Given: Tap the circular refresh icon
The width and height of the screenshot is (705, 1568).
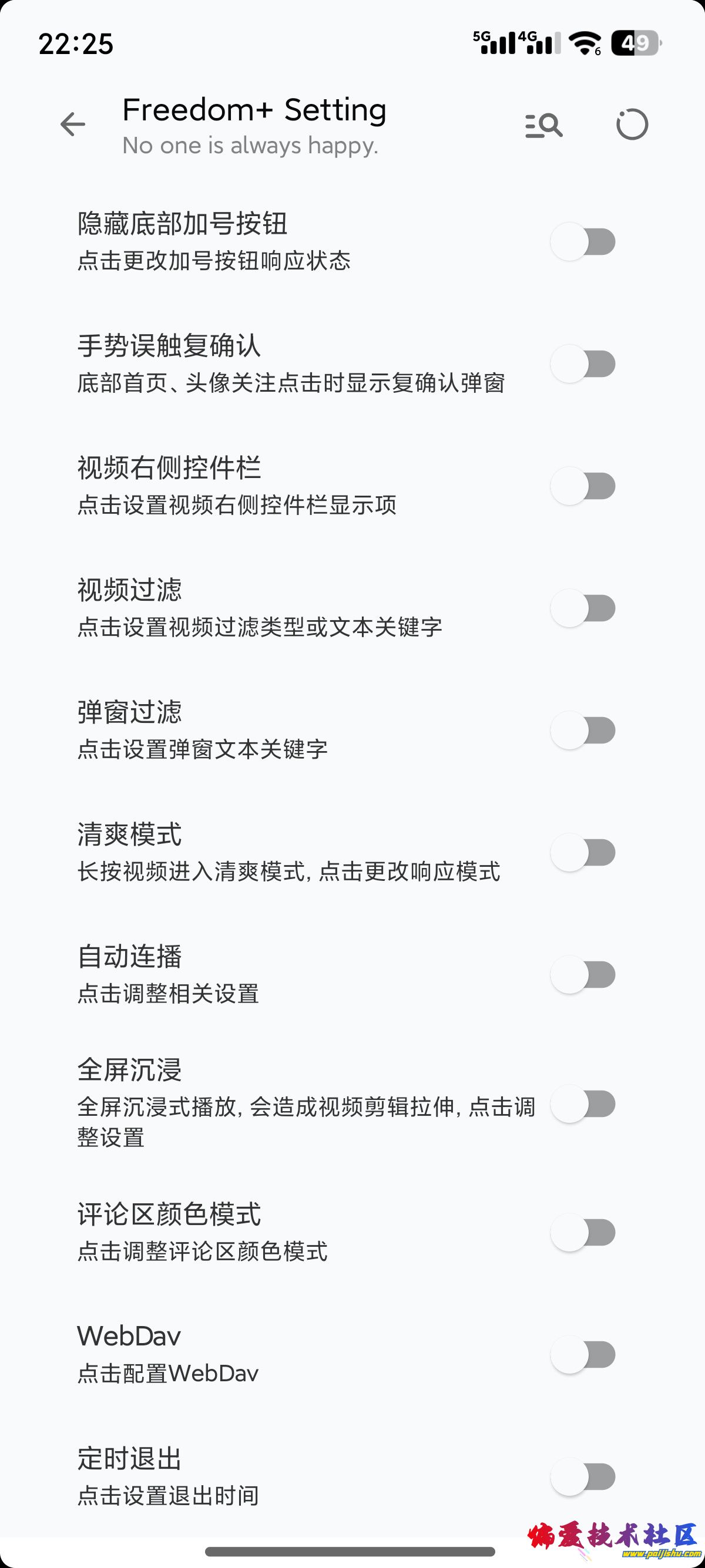Looking at the screenshot, I should click(632, 125).
